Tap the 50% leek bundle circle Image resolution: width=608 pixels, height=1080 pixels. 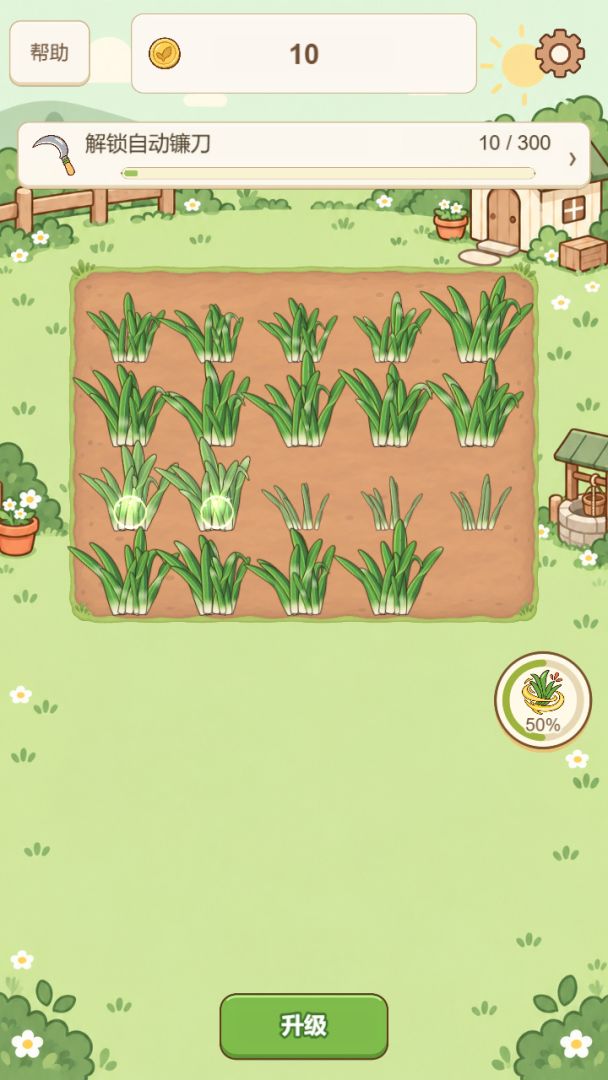(543, 700)
